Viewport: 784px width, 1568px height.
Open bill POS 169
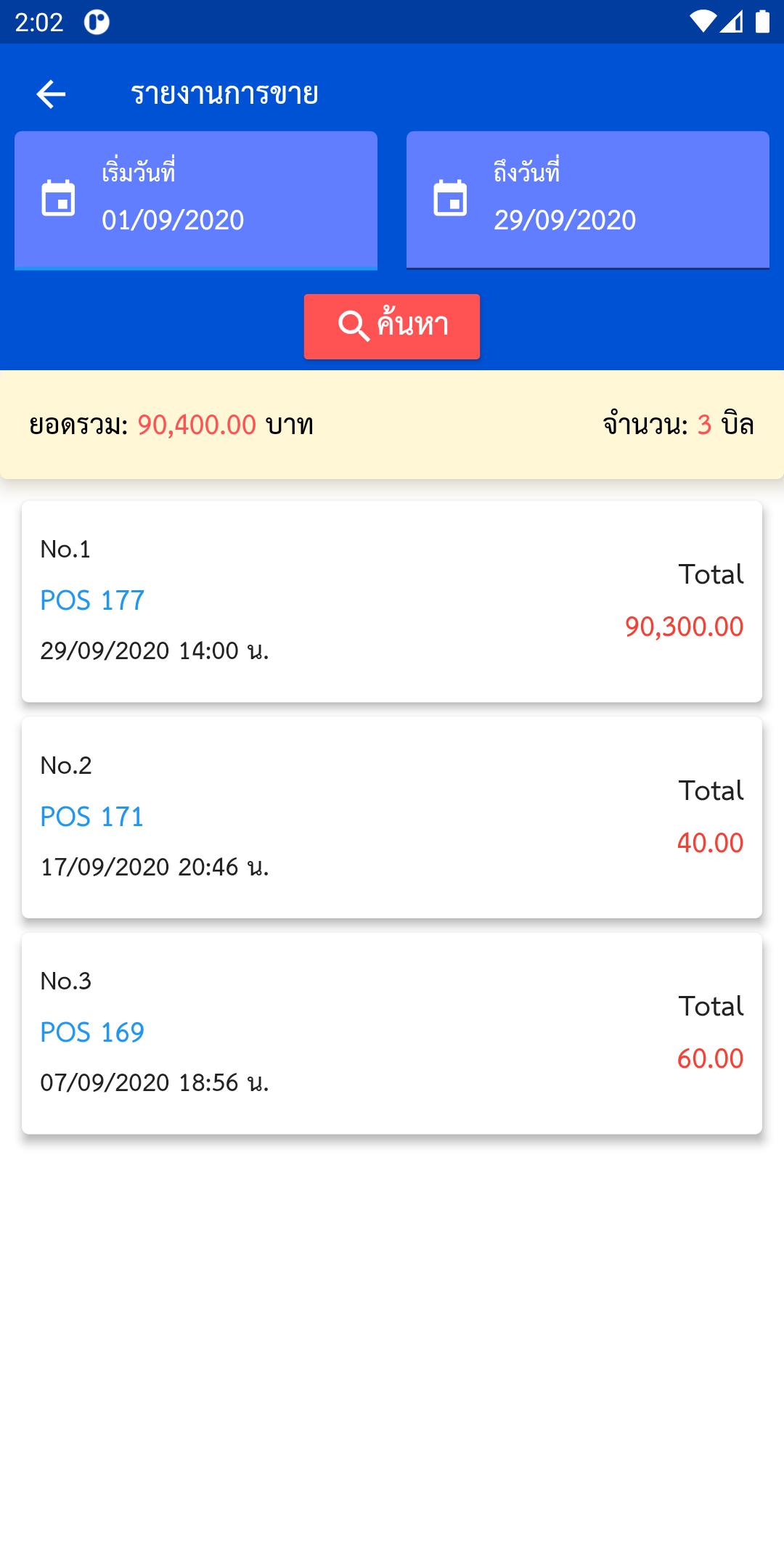click(x=392, y=1033)
